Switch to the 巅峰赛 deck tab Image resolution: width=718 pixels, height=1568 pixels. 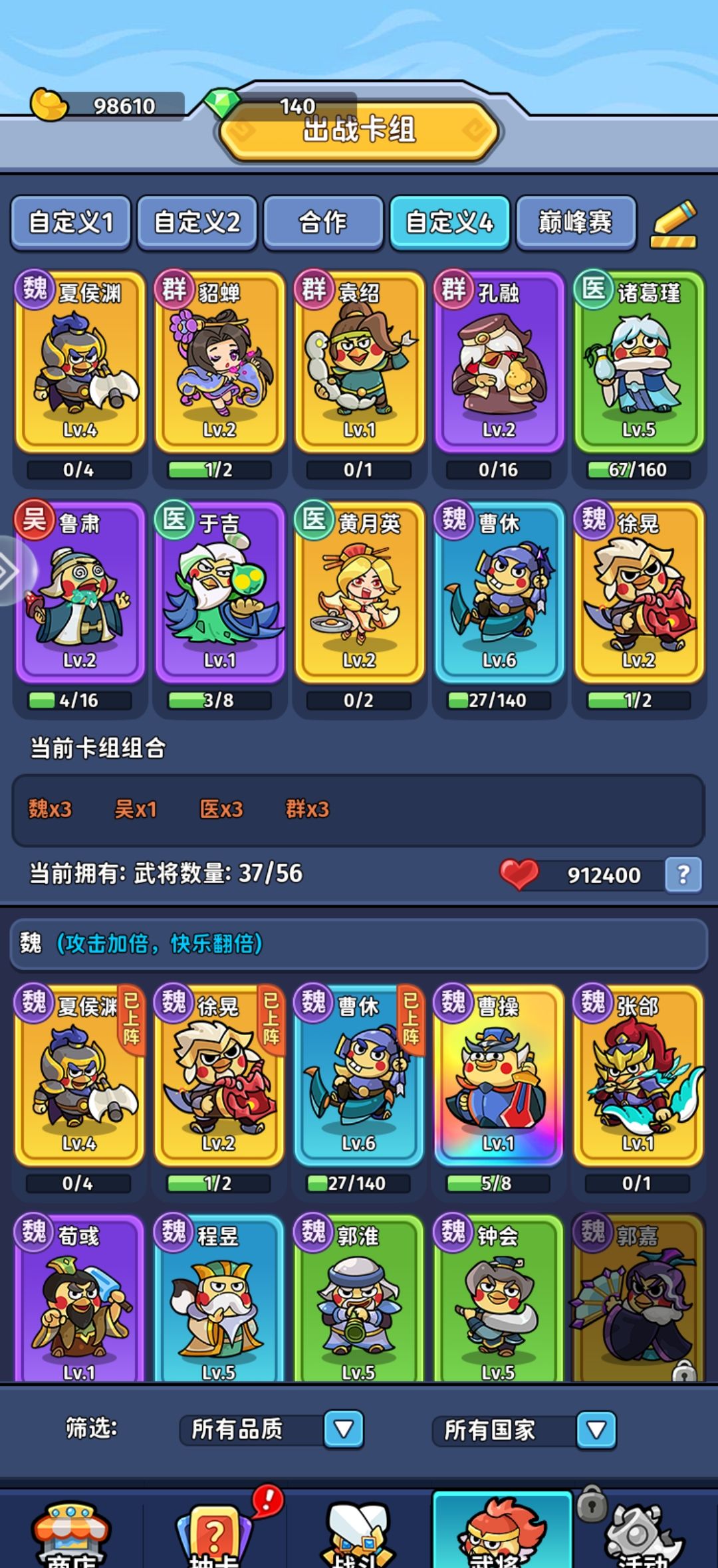[x=576, y=222]
